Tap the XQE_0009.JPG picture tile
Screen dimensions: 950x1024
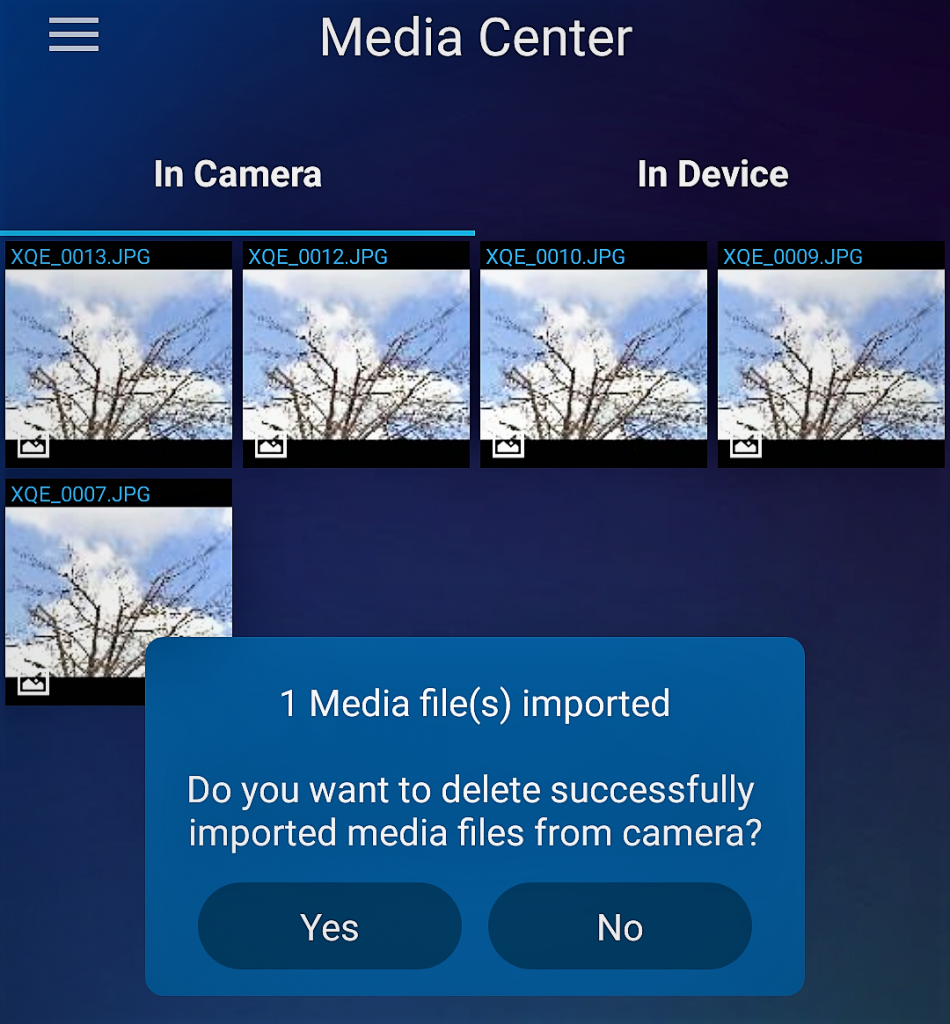pyautogui.click(x=831, y=355)
